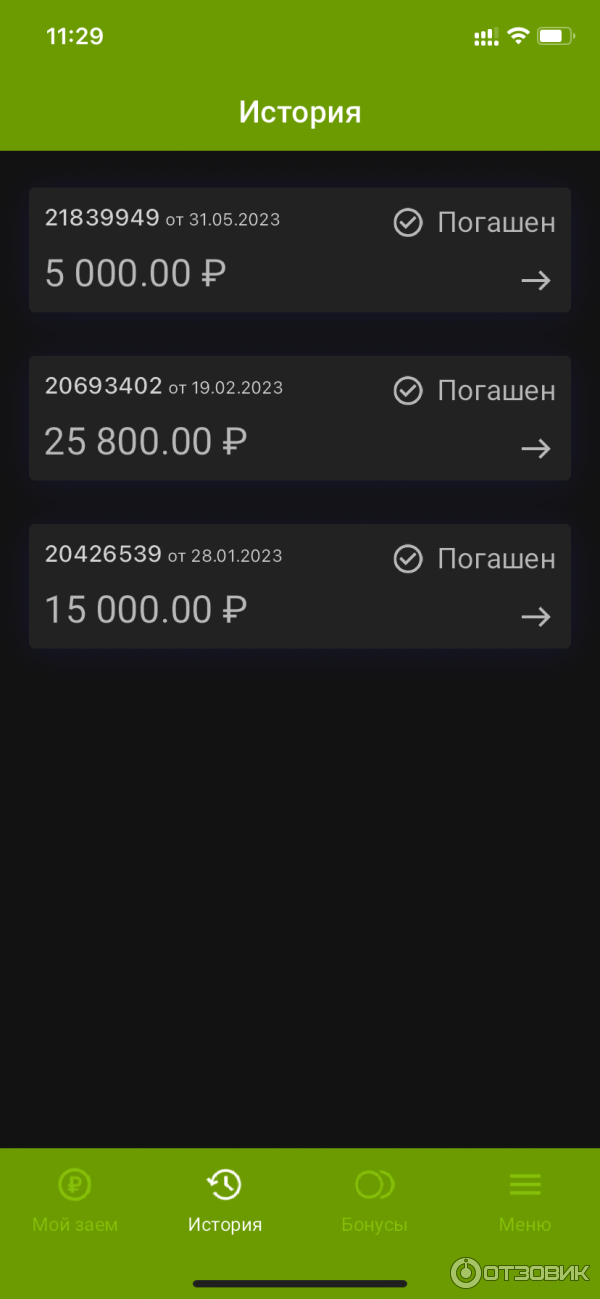Screen dimensions: 600x1299
Task: Open loan 20426539 for 15 000.00 ₽
Action: coord(299,586)
